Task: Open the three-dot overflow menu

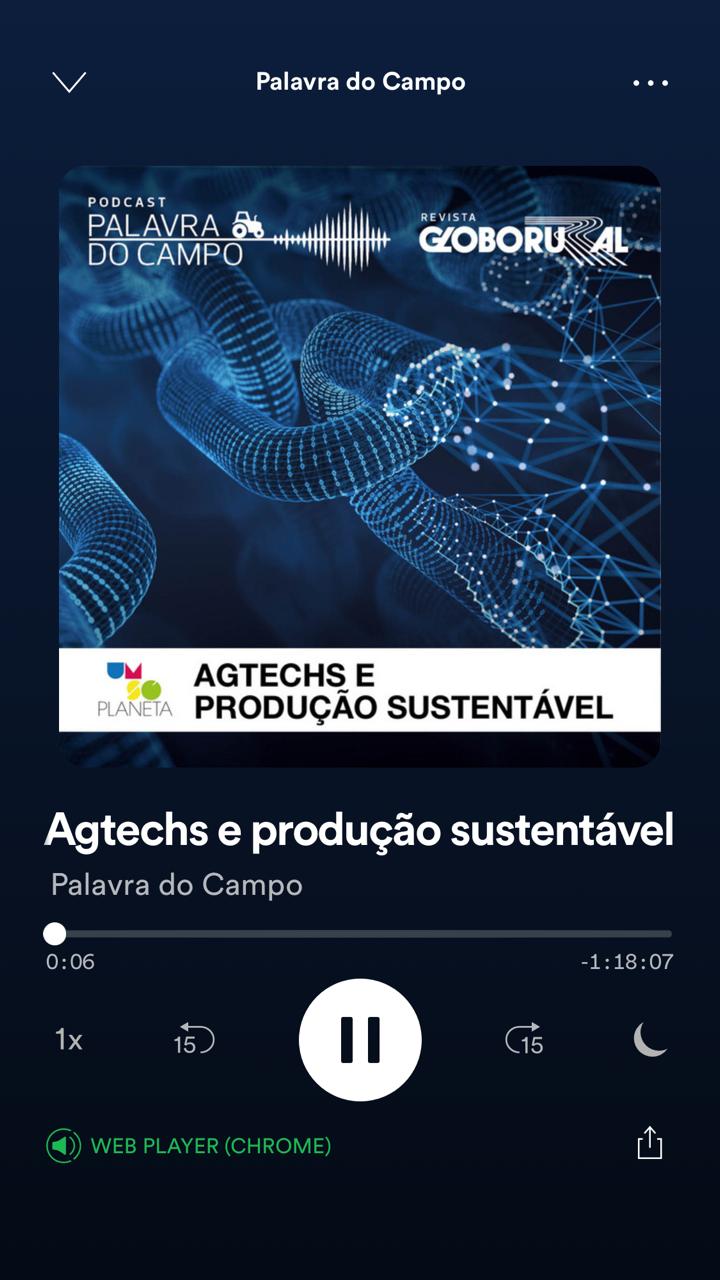Action: coord(650,83)
